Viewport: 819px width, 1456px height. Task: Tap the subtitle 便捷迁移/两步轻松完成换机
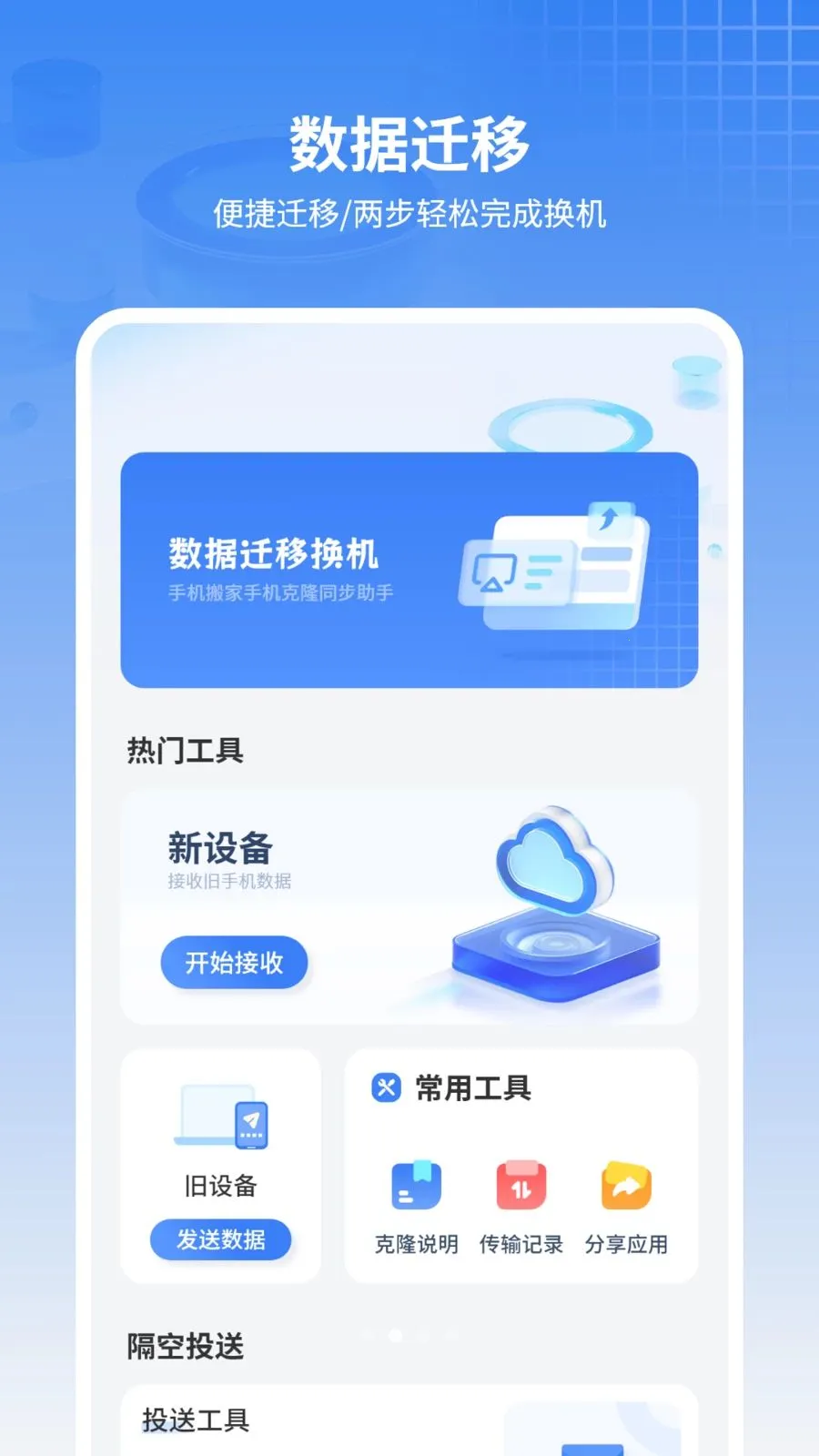pyautogui.click(x=409, y=216)
